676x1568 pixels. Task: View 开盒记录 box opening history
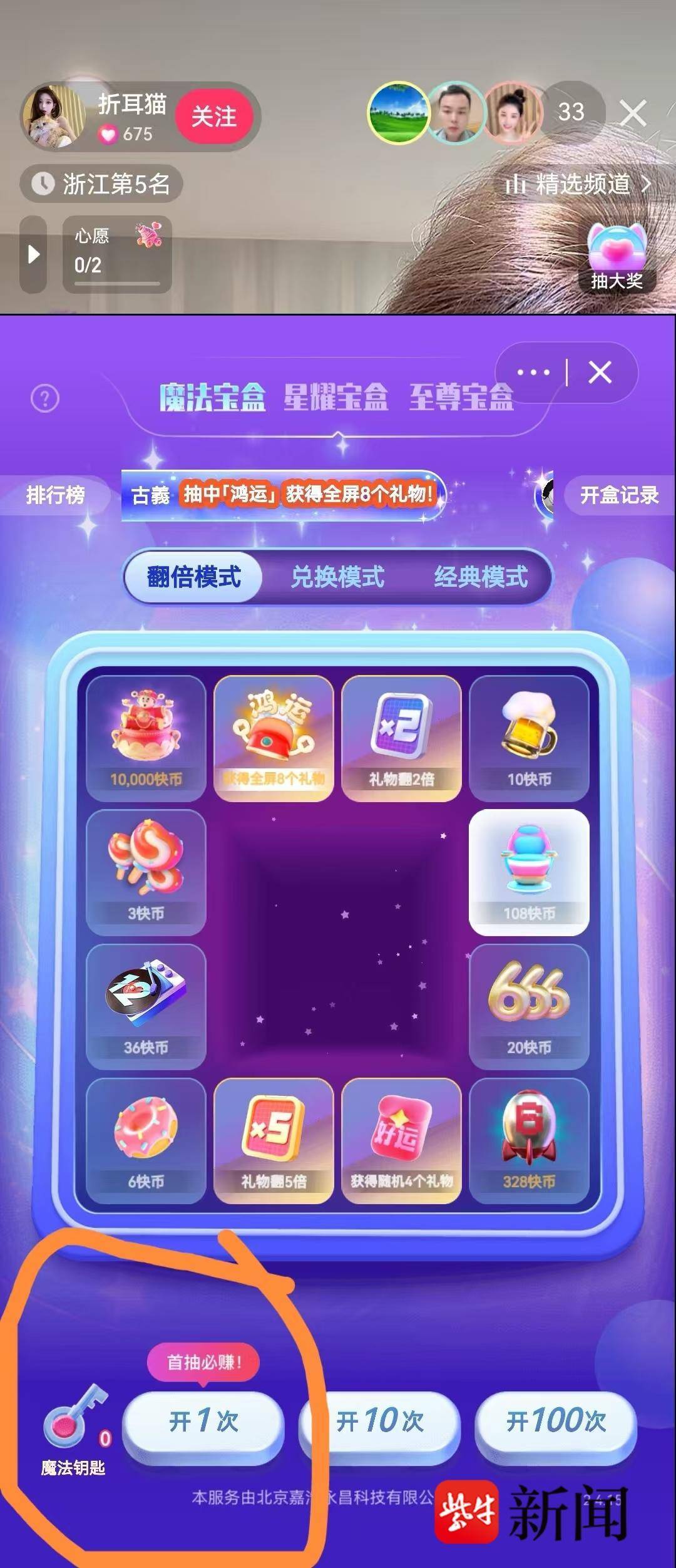619,495
